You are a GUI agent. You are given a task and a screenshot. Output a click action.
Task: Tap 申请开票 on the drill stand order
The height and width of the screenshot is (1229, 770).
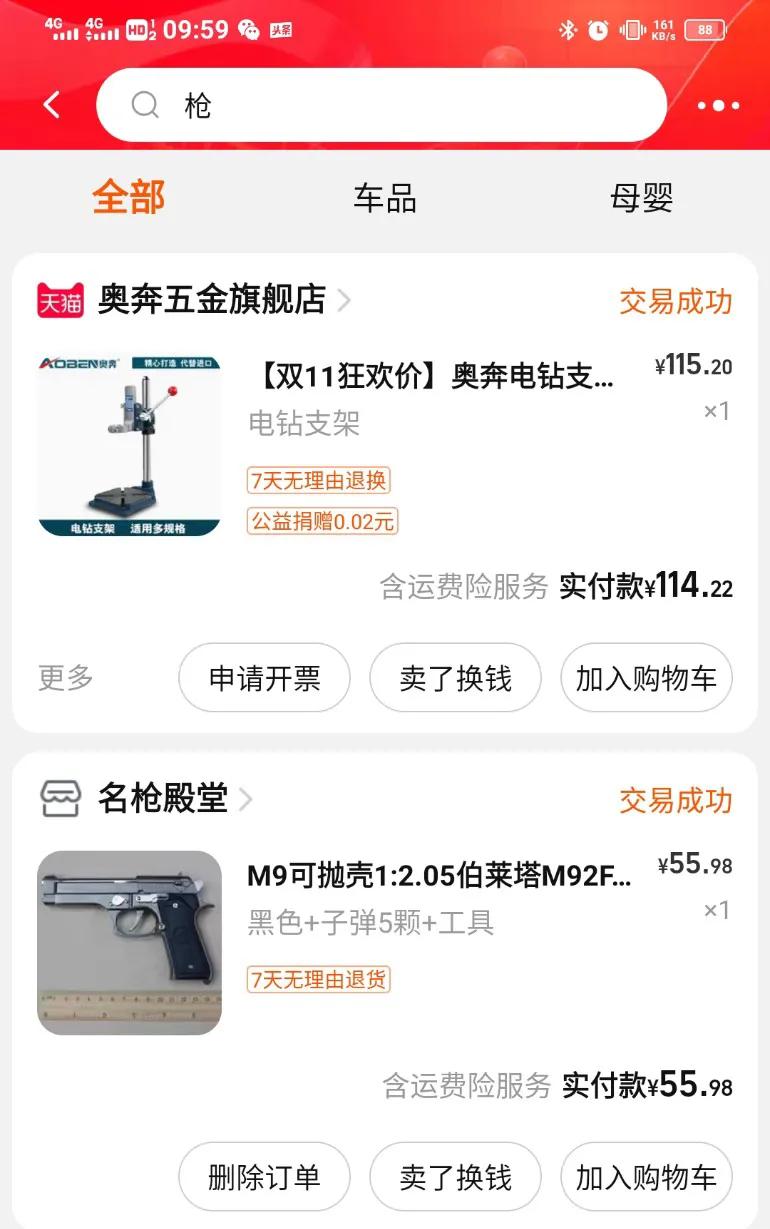coord(264,677)
